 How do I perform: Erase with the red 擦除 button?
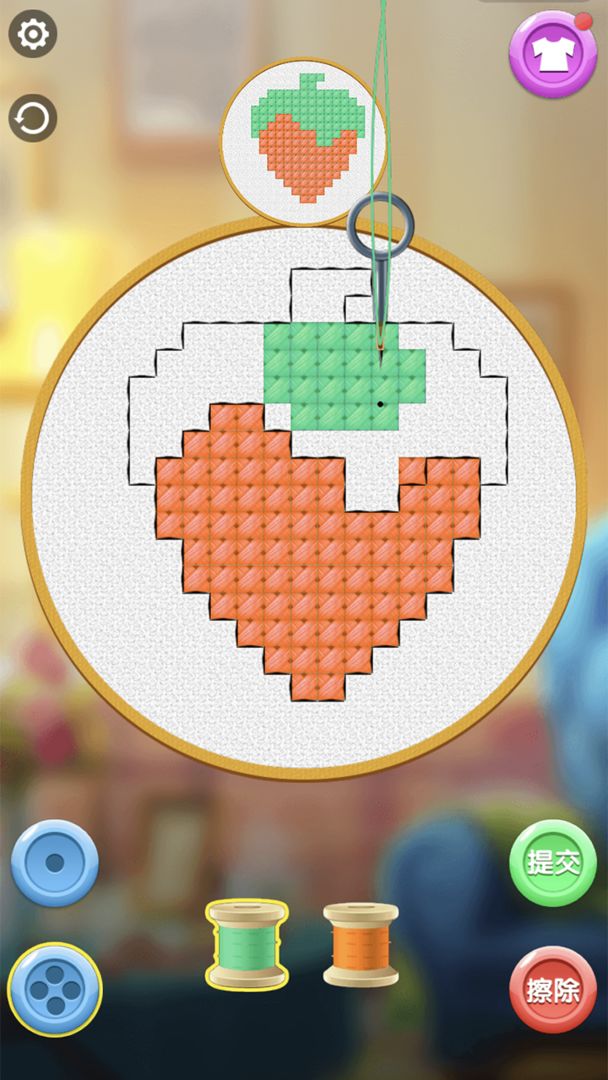[x=553, y=990]
